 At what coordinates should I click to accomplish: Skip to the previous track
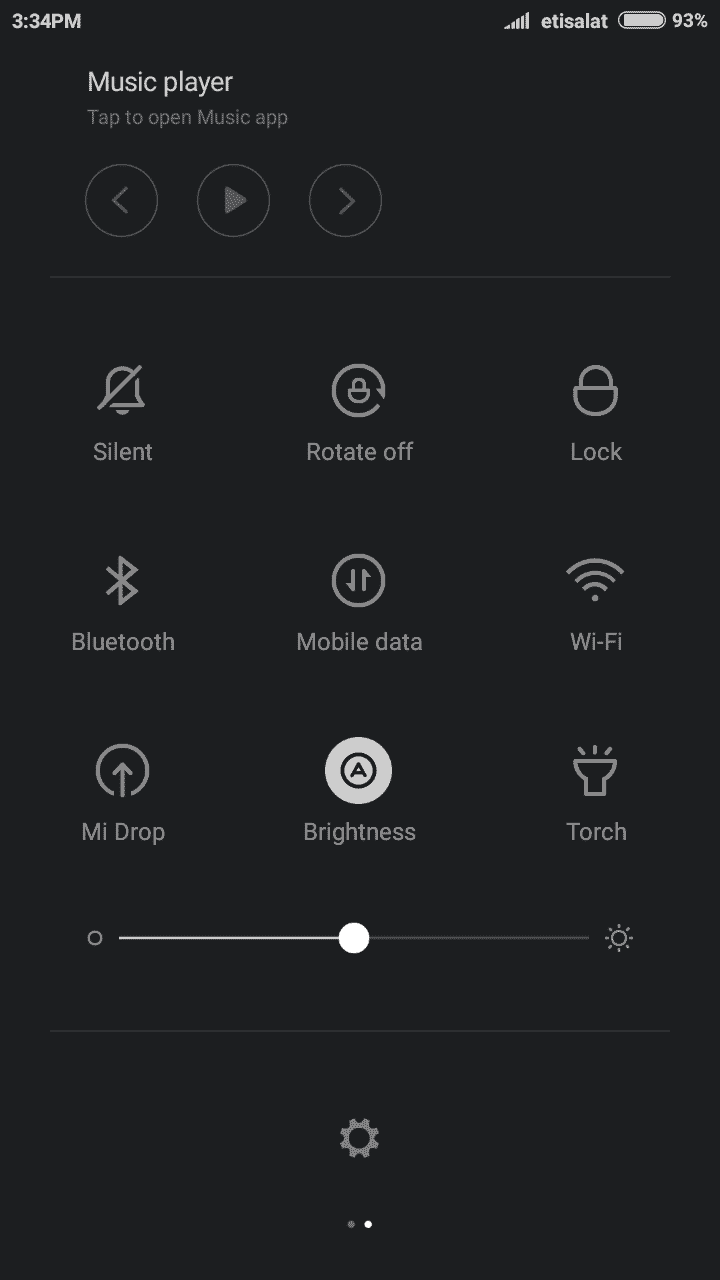(121, 201)
